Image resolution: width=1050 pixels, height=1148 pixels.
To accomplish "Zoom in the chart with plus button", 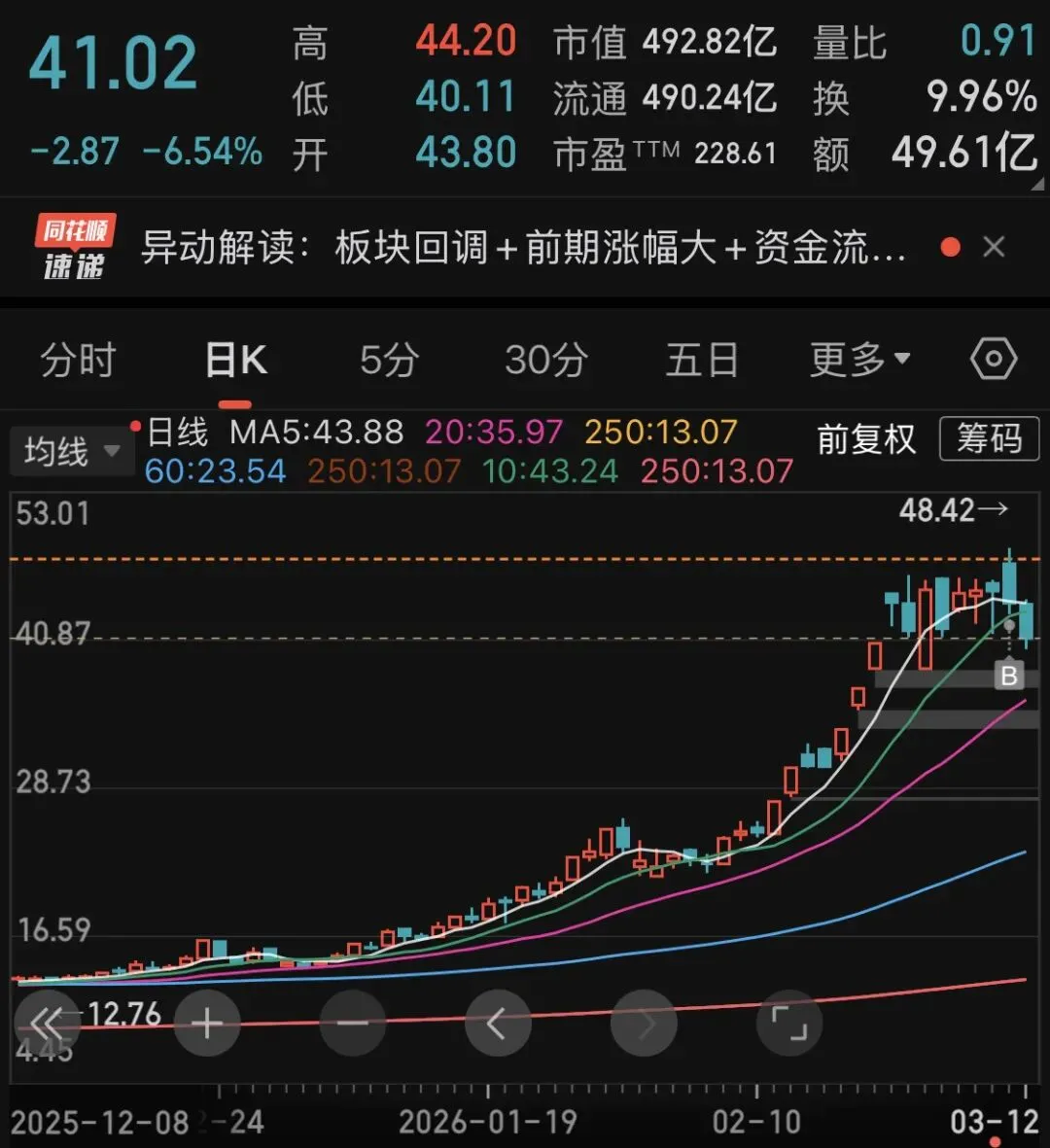I will pos(207,1023).
